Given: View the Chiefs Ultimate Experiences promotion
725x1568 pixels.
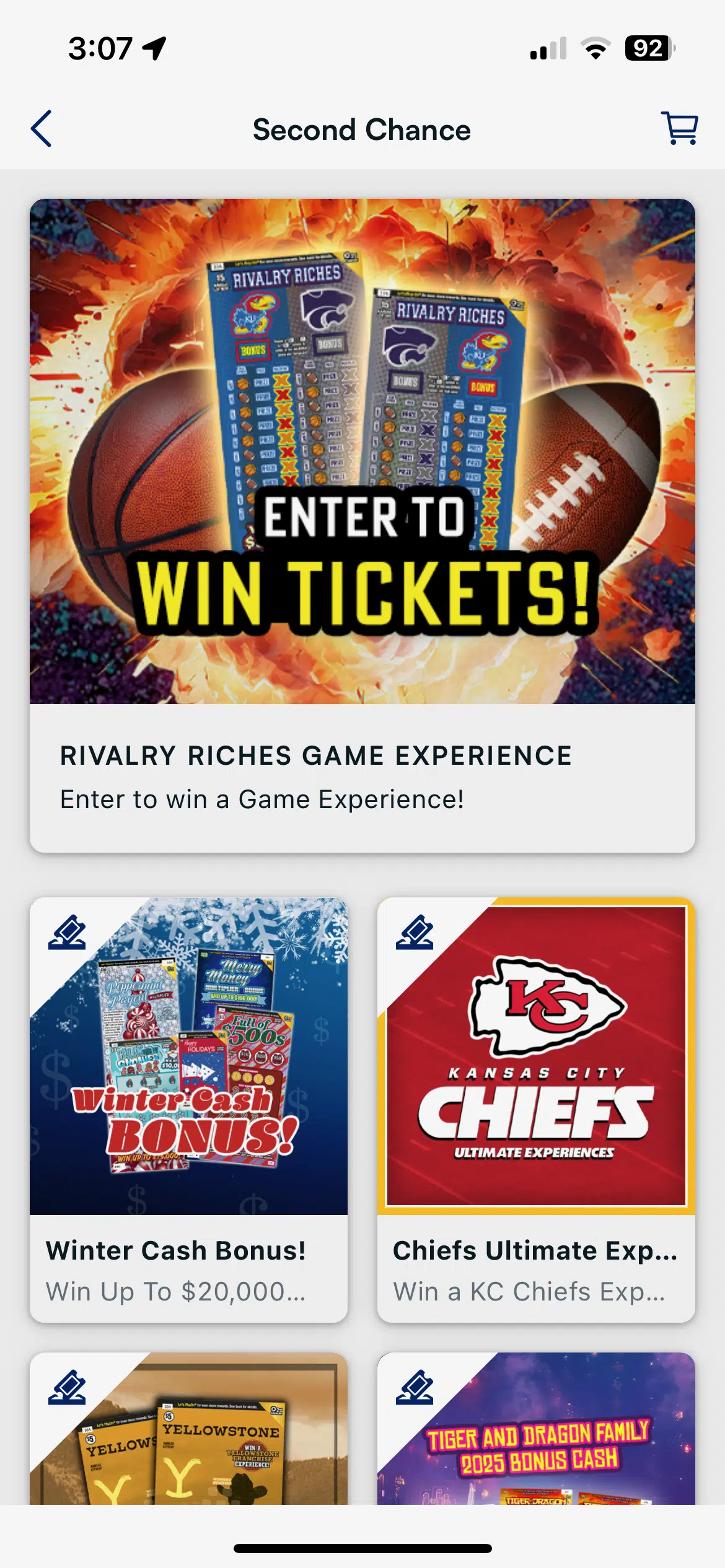Looking at the screenshot, I should pyautogui.click(x=536, y=1110).
